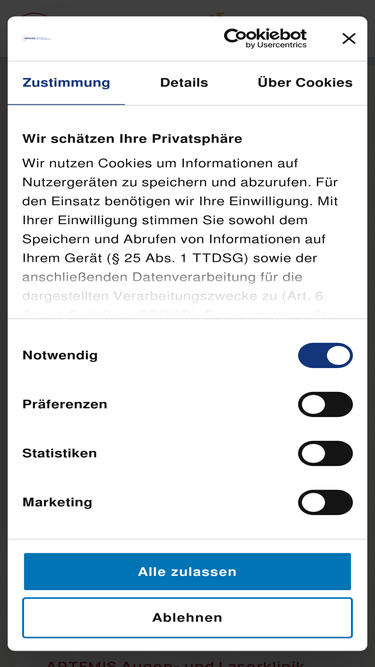The width and height of the screenshot is (375, 667).
Task: Toggle the Notwendig switch
Action: click(325, 355)
